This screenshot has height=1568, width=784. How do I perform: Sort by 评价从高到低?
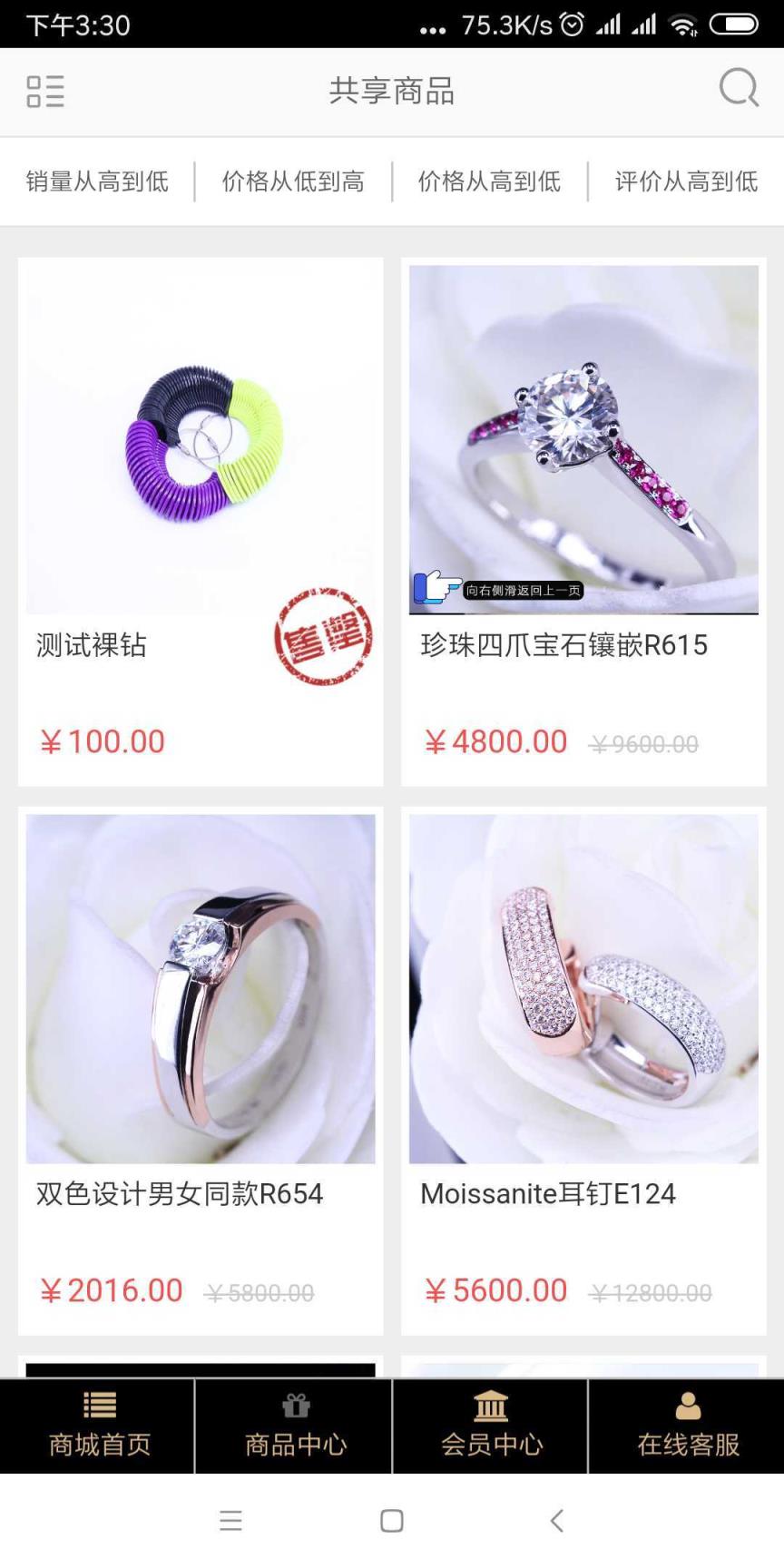click(686, 181)
